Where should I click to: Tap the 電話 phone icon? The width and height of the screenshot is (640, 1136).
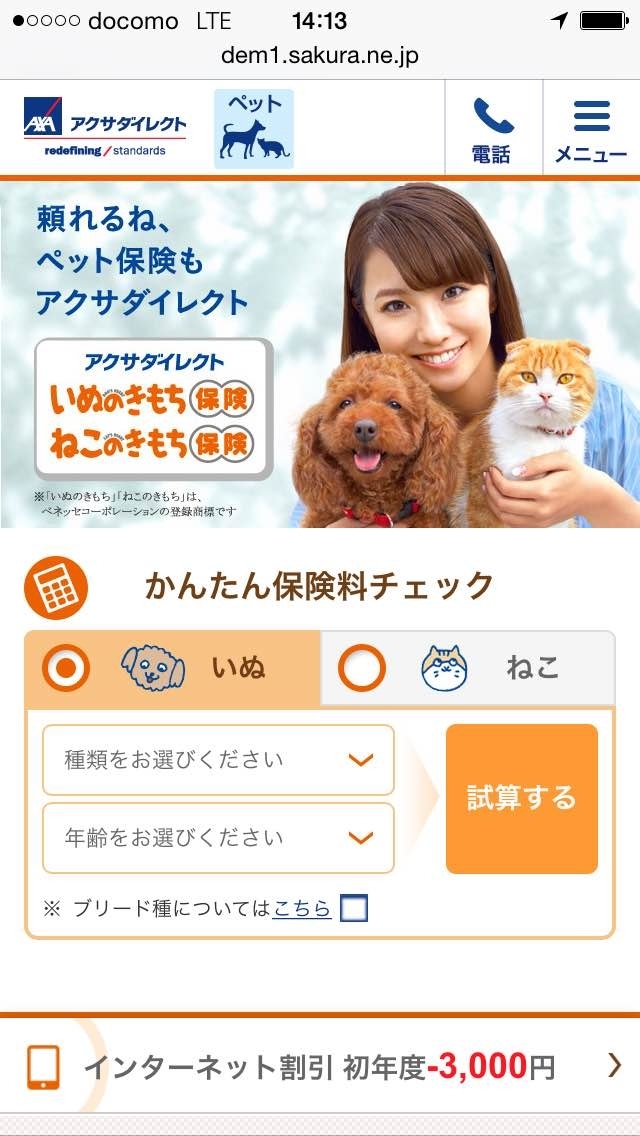pos(493,129)
